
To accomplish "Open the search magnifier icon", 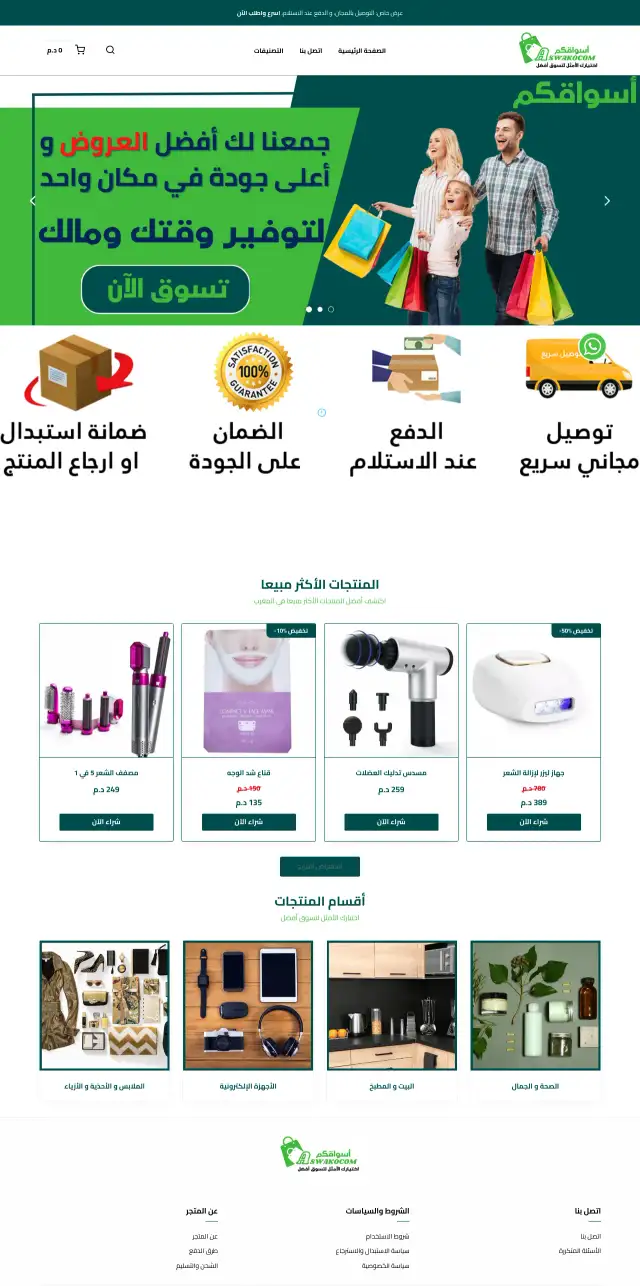I will pyautogui.click(x=110, y=50).
